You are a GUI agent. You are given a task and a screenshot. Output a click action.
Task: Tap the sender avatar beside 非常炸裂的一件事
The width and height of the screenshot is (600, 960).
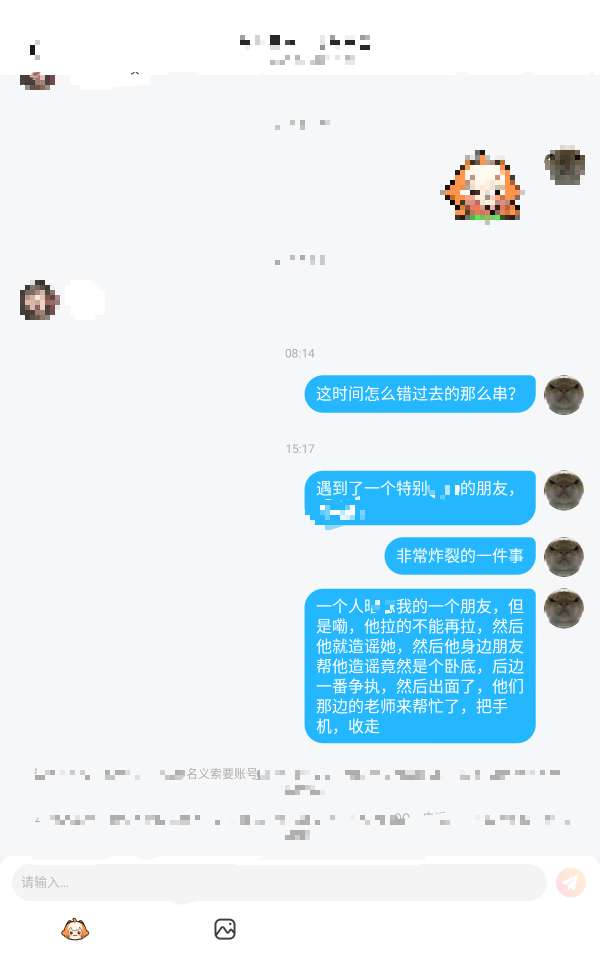click(x=563, y=557)
